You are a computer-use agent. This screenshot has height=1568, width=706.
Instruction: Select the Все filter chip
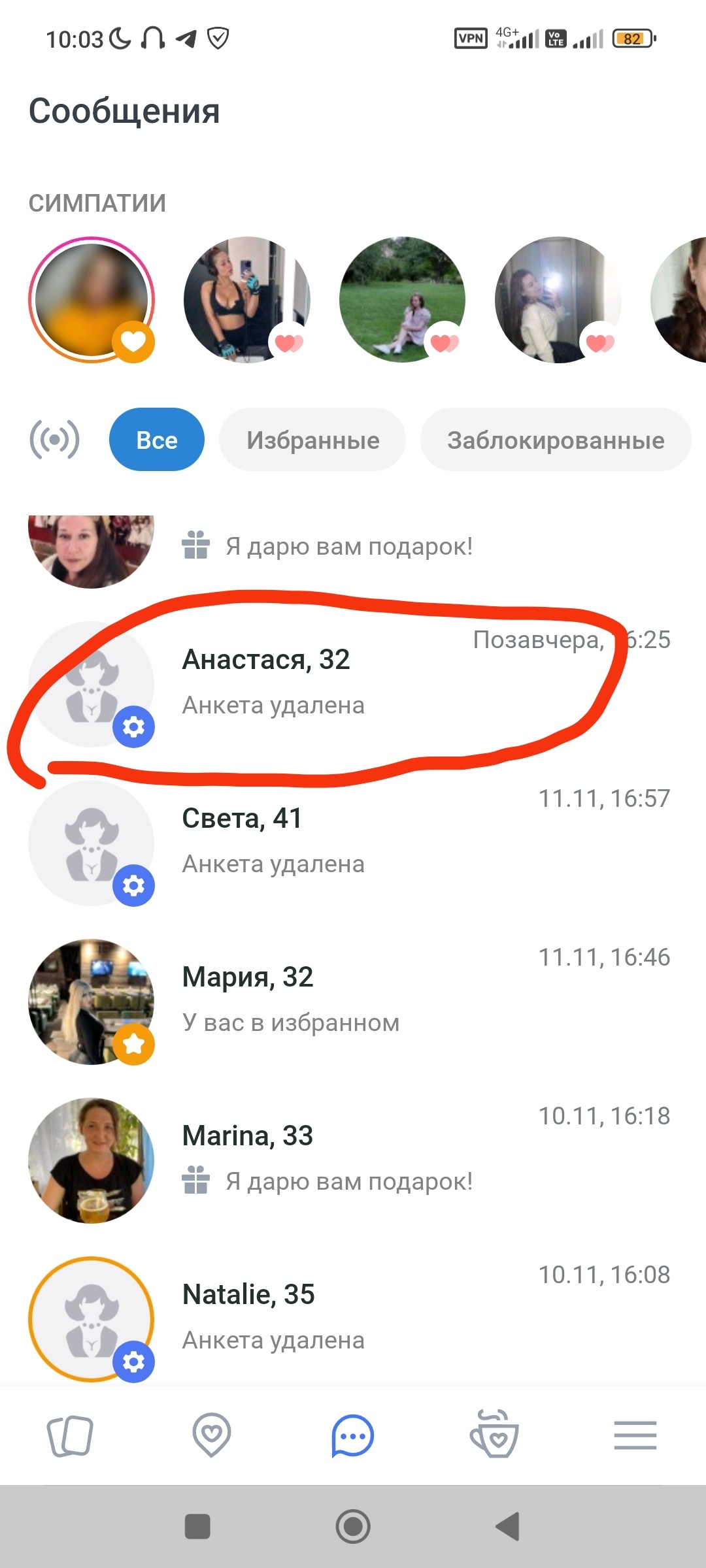click(x=157, y=440)
